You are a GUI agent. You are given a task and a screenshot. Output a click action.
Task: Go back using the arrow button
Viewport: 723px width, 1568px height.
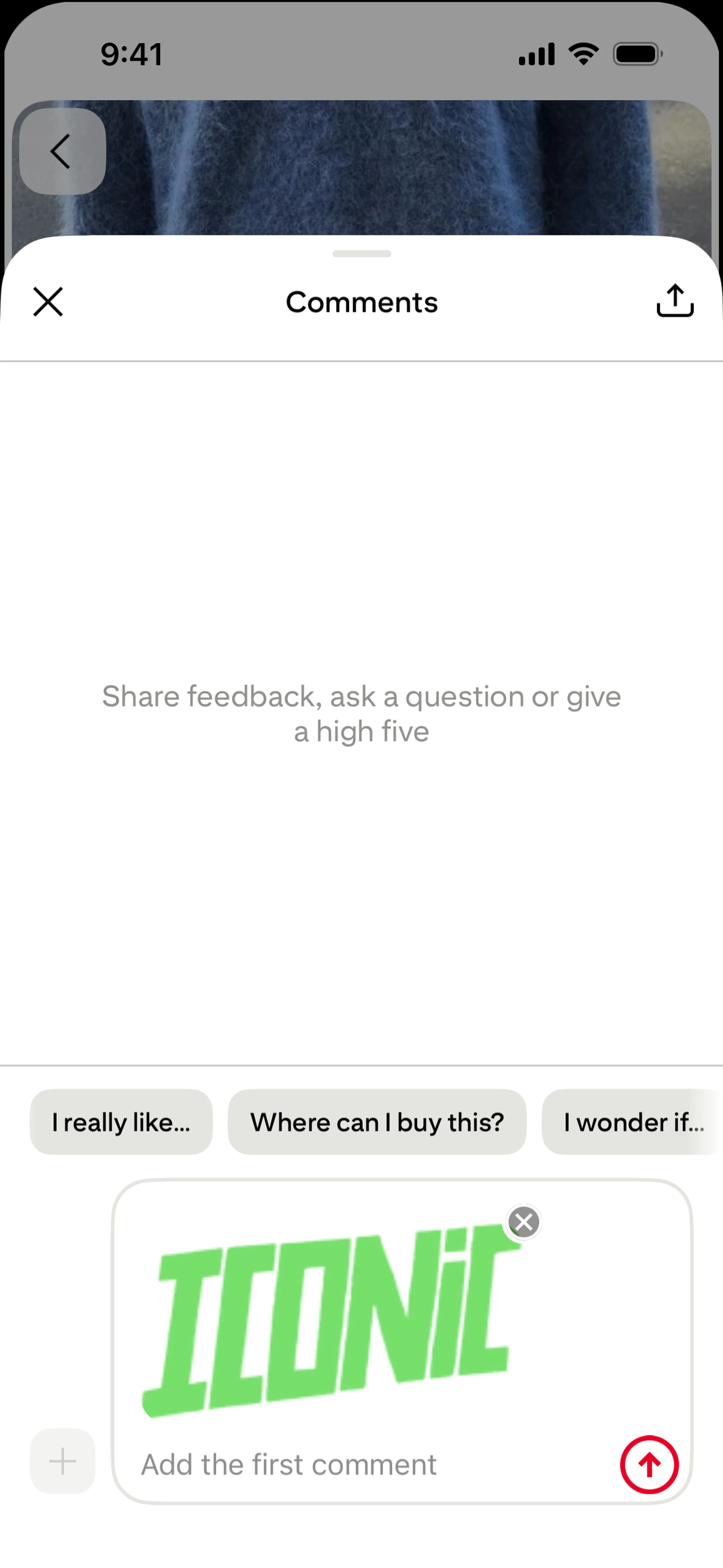[x=62, y=151]
